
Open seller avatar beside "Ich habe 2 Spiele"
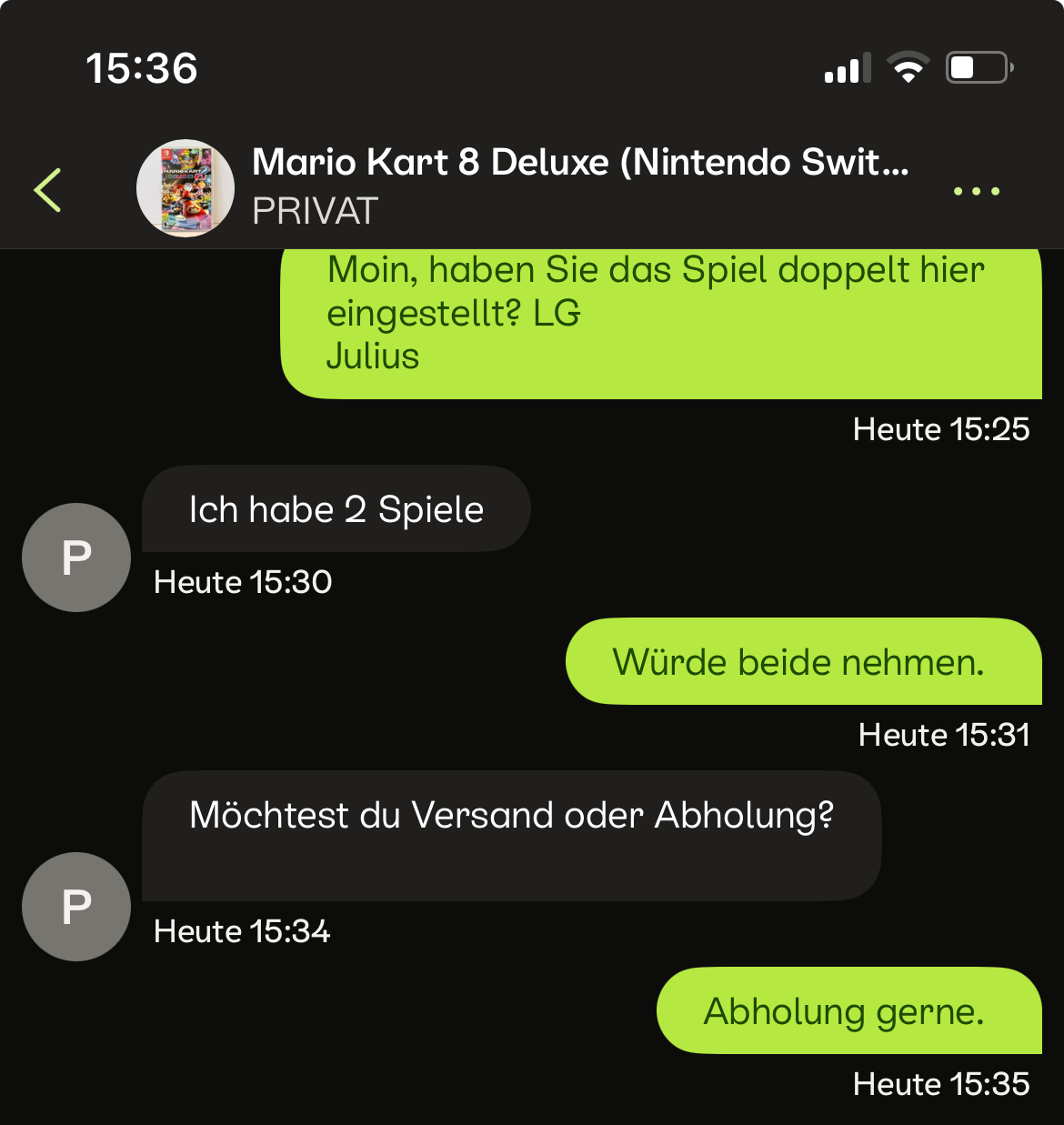[x=76, y=557]
